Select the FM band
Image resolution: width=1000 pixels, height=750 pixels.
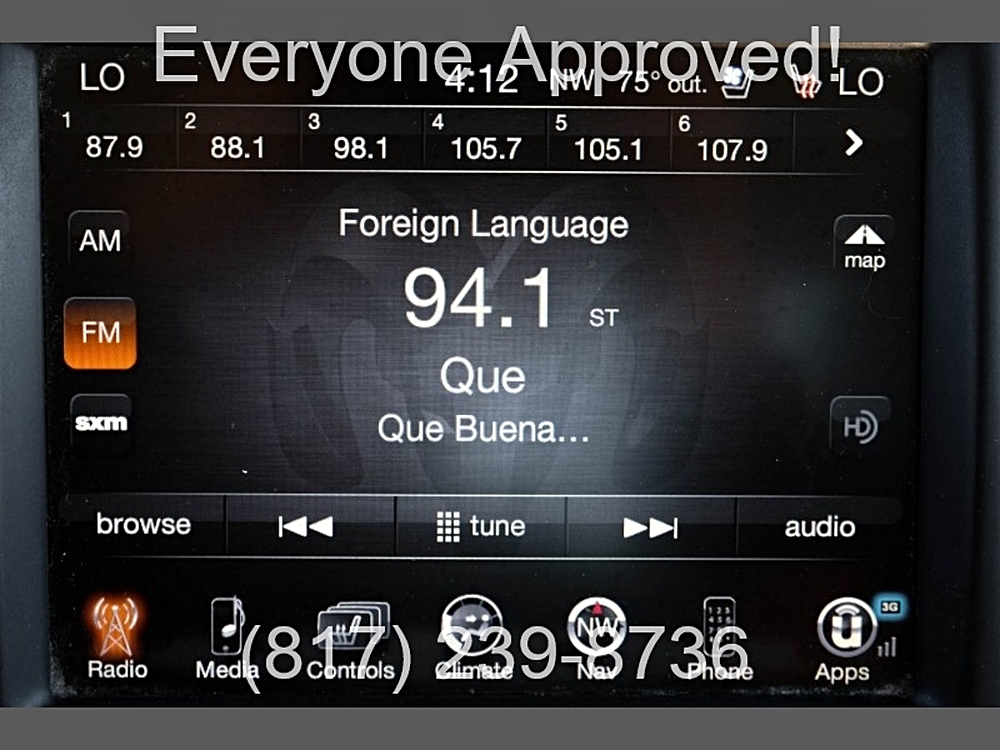100,332
